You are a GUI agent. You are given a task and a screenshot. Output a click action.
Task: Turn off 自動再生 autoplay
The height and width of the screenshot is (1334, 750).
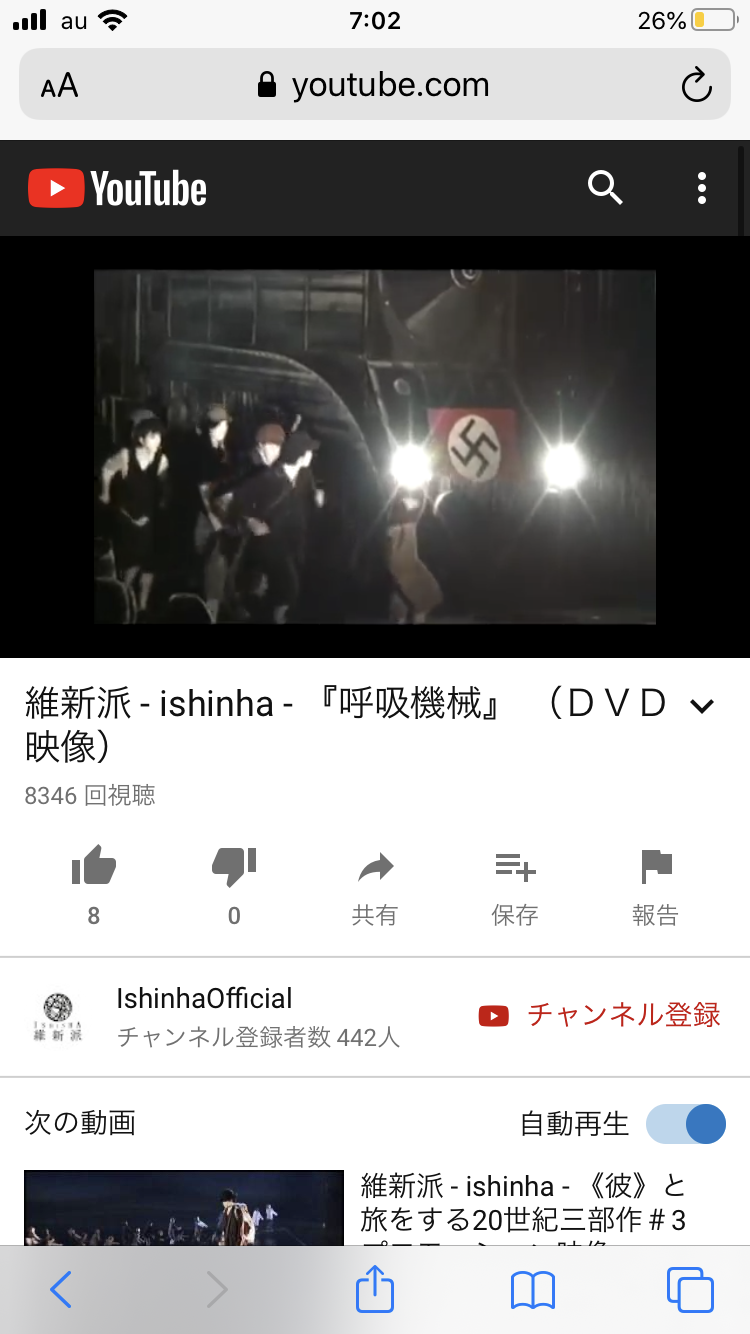[x=685, y=1123]
